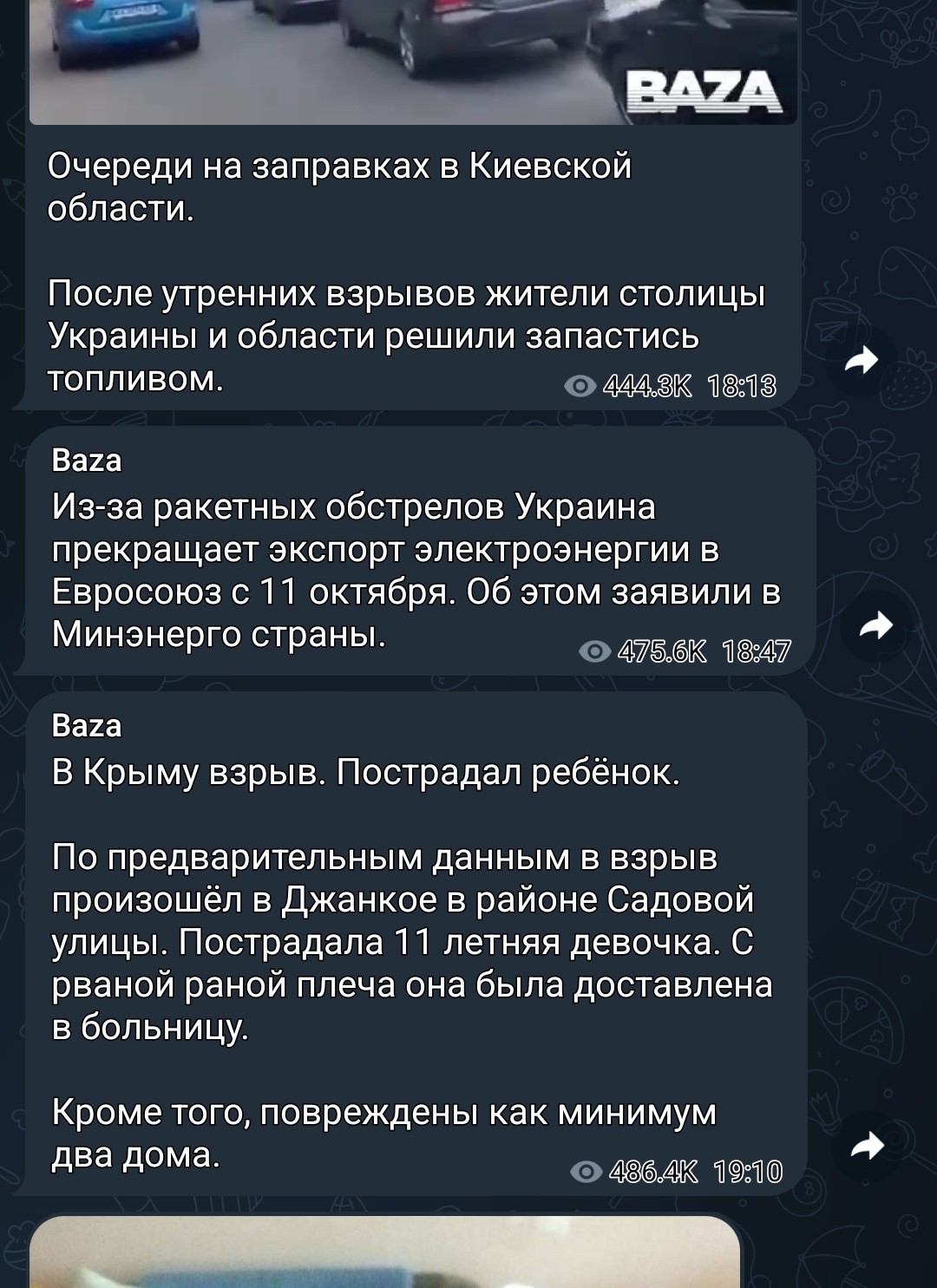Forward the Crimea explosion post

coord(867,1146)
